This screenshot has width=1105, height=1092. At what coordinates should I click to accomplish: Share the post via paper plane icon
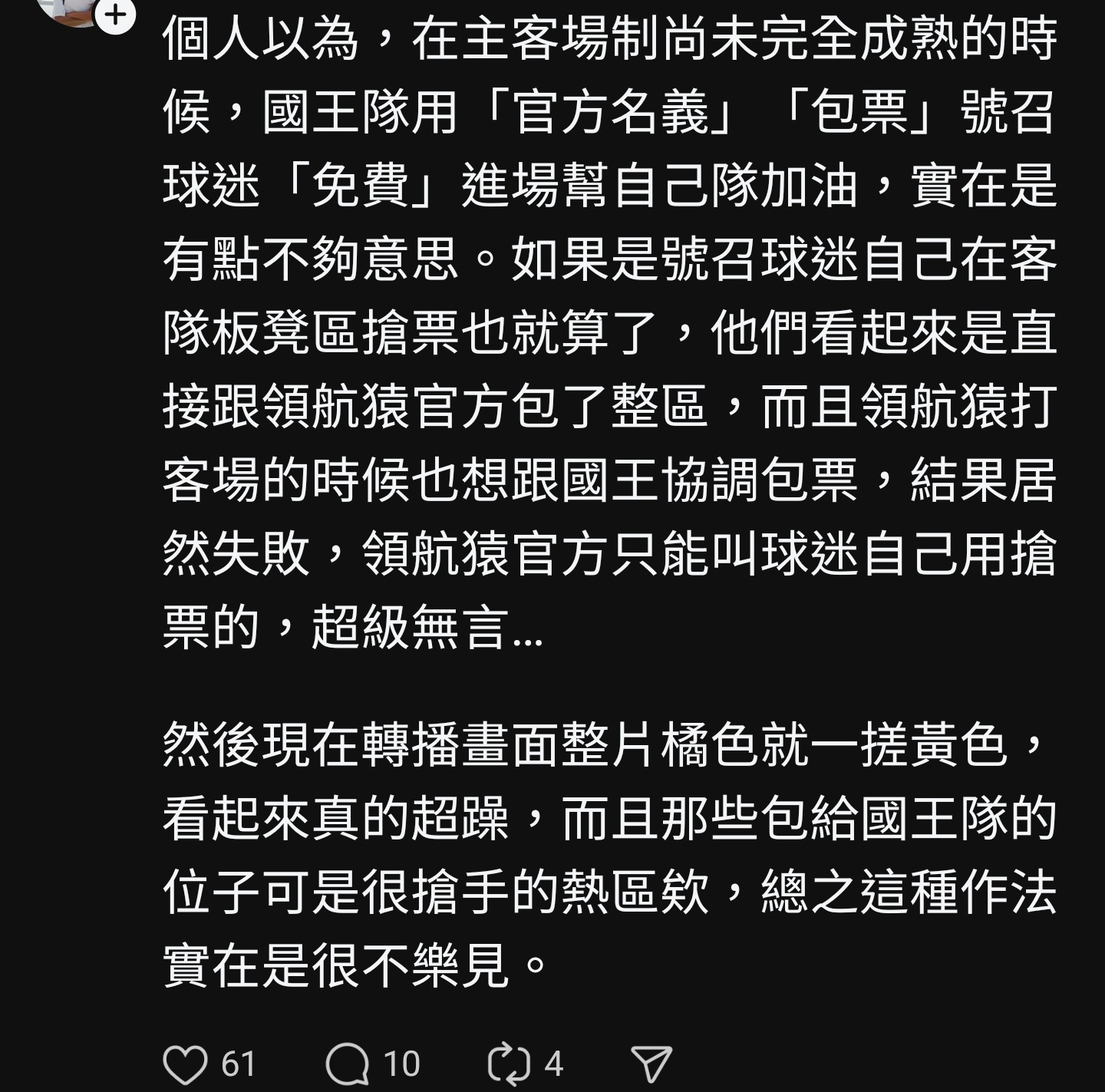pyautogui.click(x=651, y=1064)
